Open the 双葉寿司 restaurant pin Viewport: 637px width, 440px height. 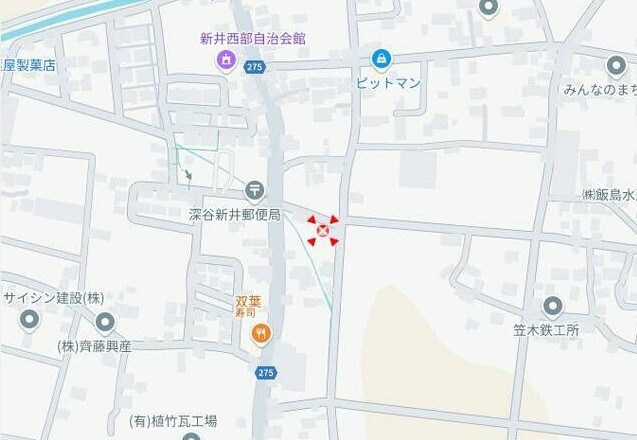pos(260,334)
